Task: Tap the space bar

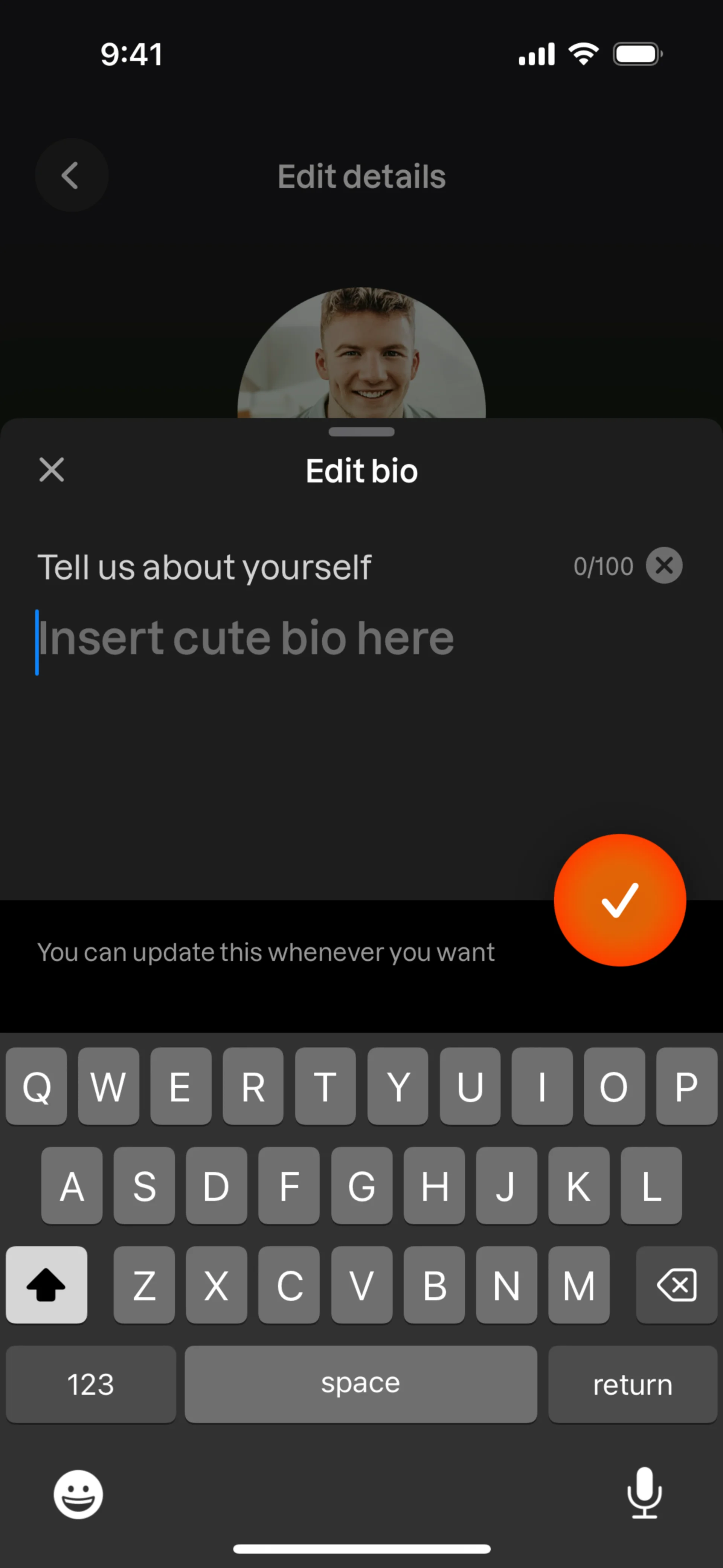Action: [361, 1384]
